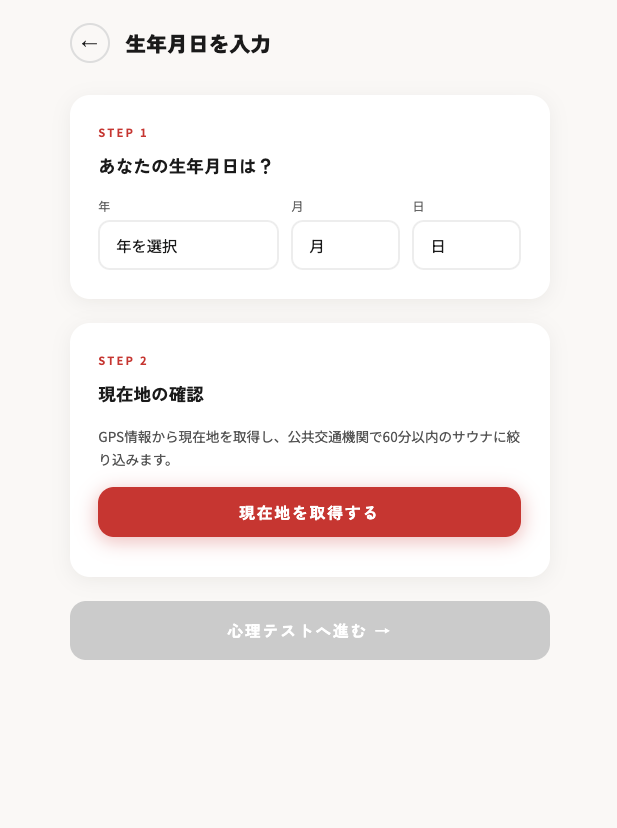The width and height of the screenshot is (617, 828).
Task: Open the 月 month dropdown
Action: click(x=345, y=245)
